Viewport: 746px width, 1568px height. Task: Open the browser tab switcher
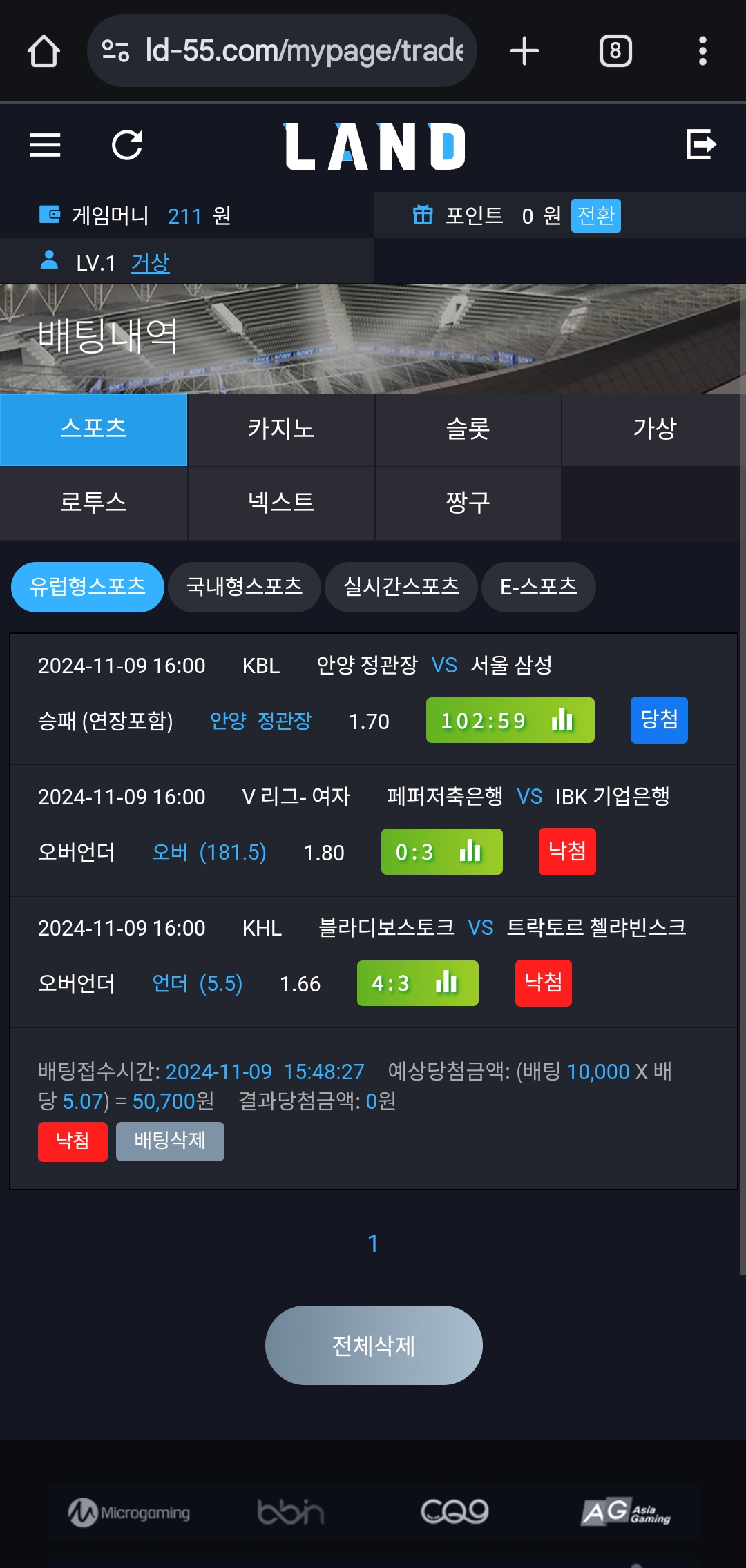pos(615,51)
